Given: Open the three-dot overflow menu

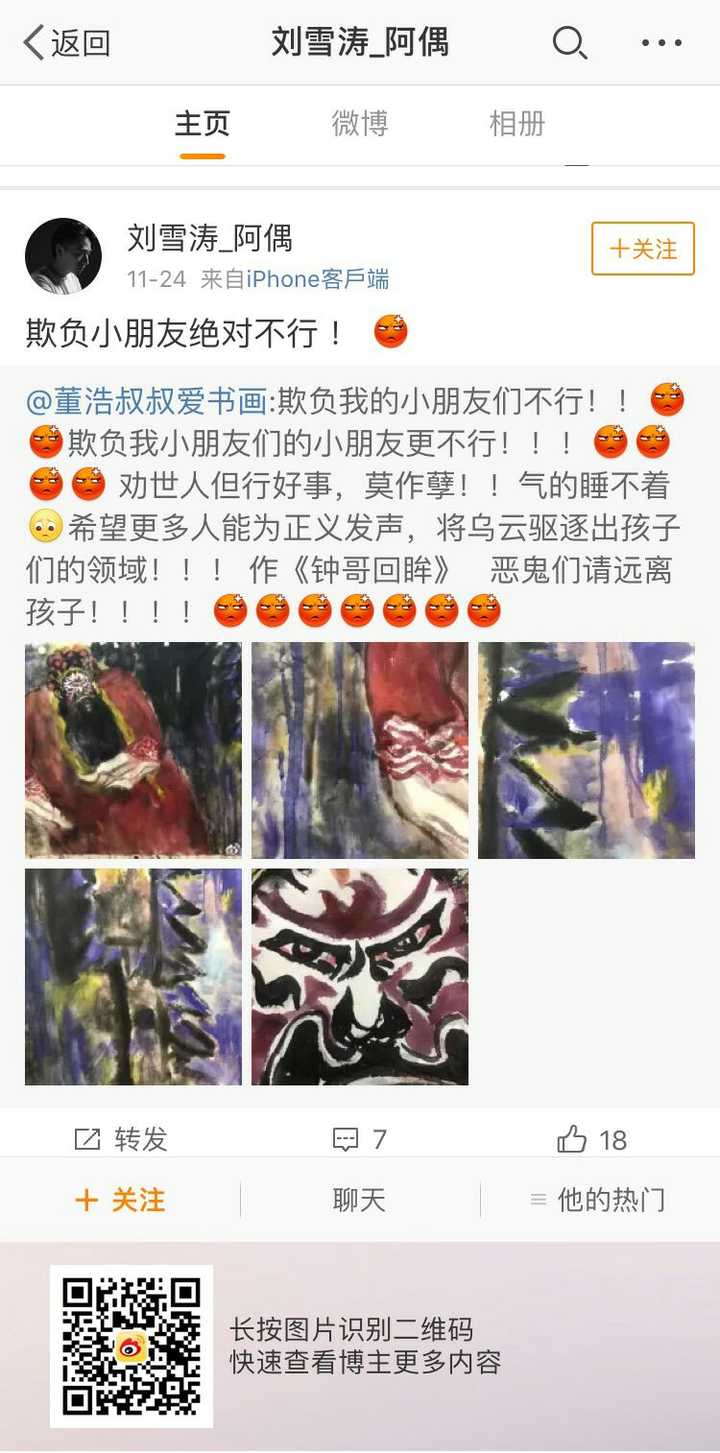Looking at the screenshot, I should click(661, 43).
